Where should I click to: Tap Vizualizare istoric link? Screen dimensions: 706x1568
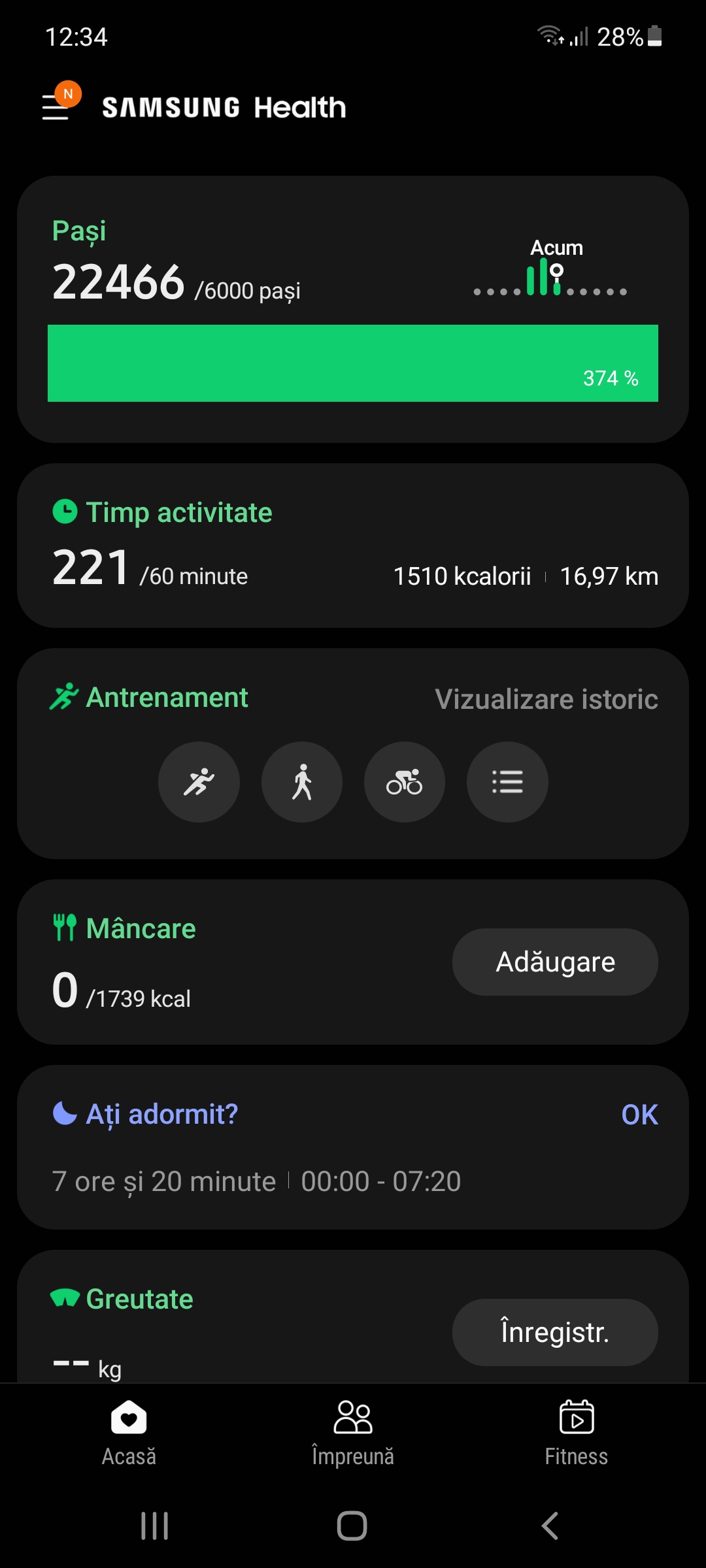[546, 699]
